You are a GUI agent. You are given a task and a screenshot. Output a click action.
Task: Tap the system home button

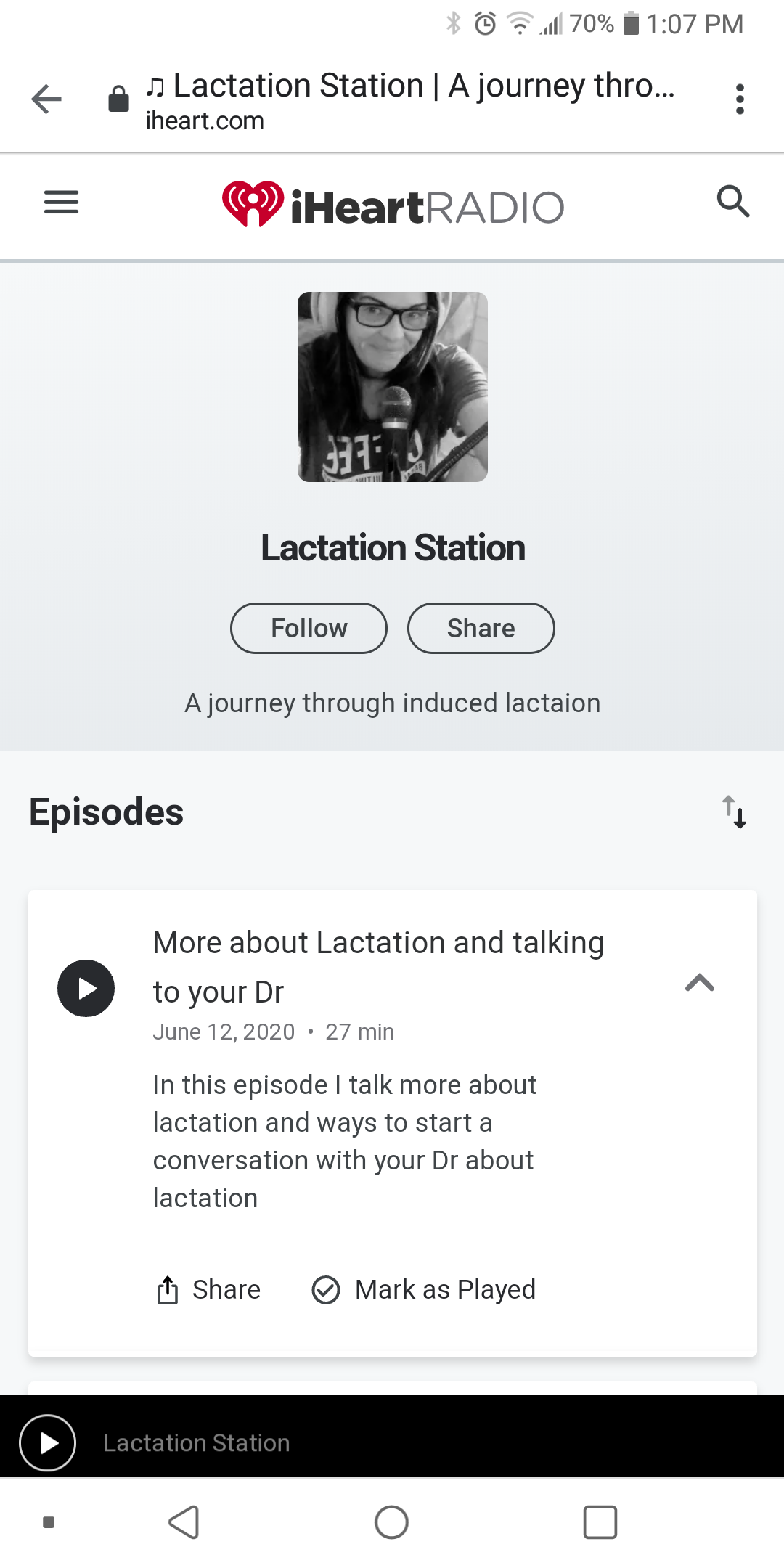point(392,1522)
